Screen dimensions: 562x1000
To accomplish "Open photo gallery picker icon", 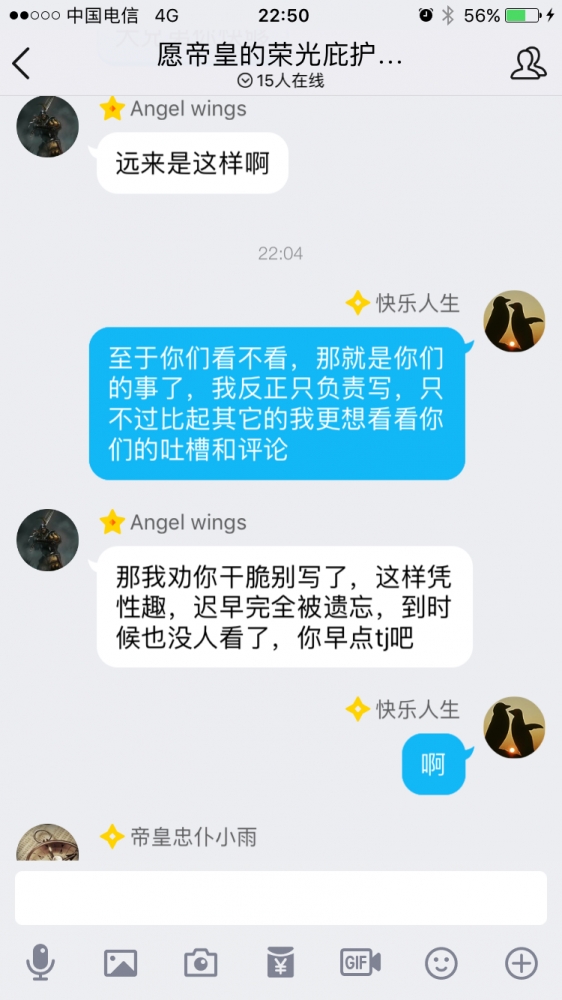I will point(121,963).
